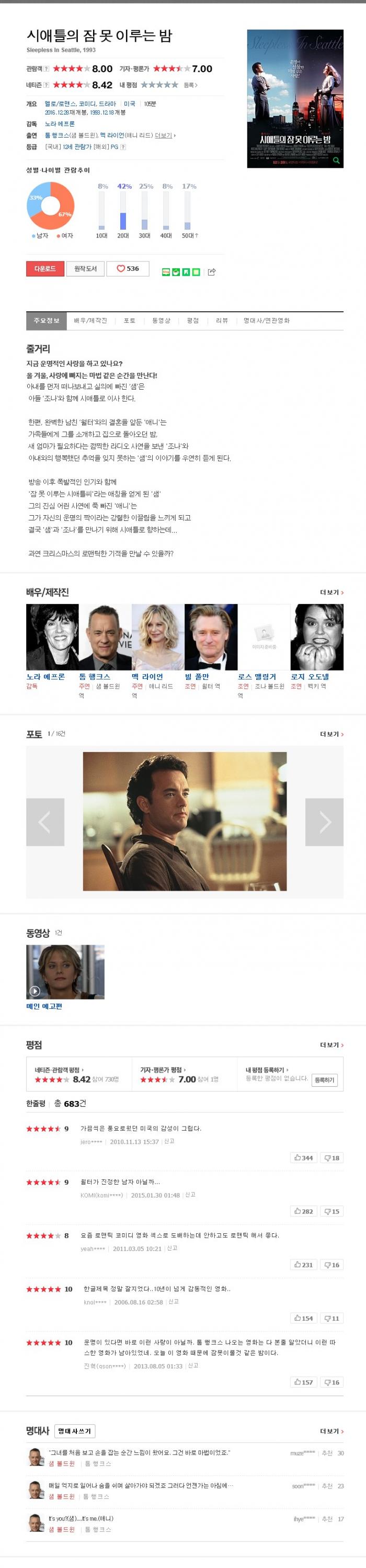Show the previous photo in gallery
The image size is (366, 1568).
[x=45, y=822]
